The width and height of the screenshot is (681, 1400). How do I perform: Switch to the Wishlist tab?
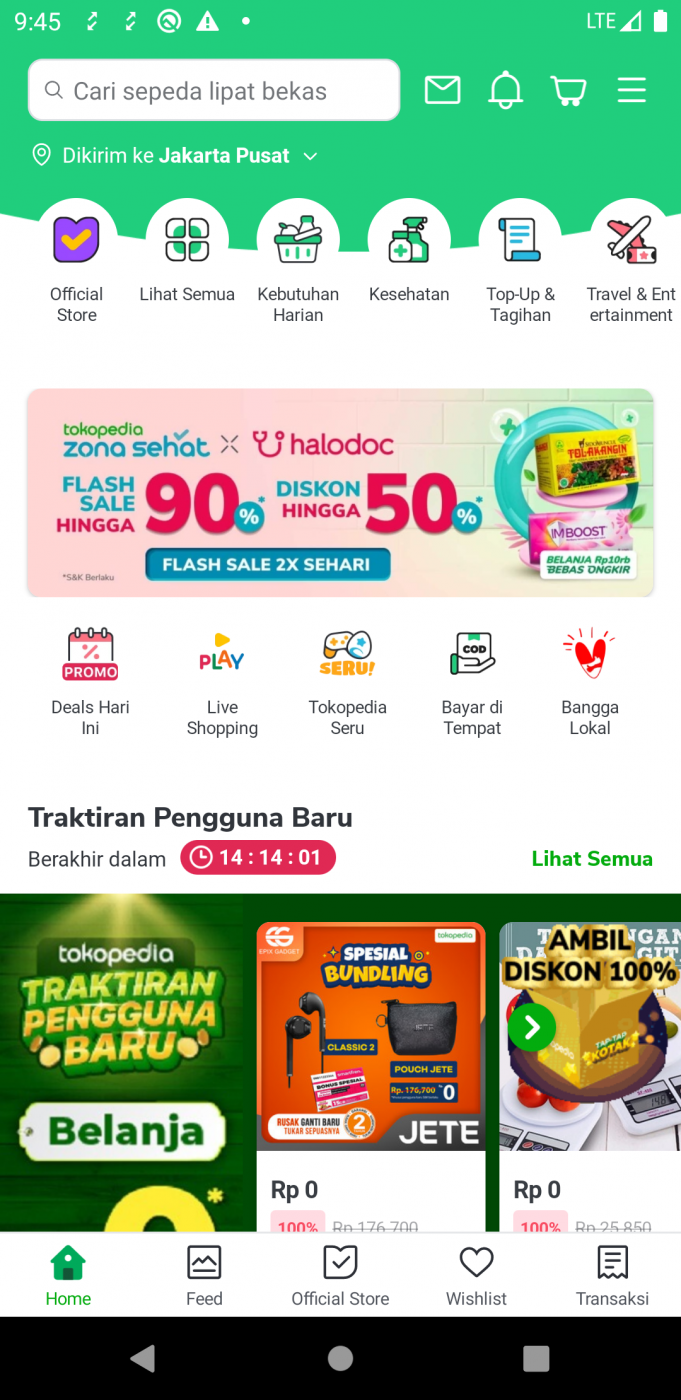tap(476, 1276)
